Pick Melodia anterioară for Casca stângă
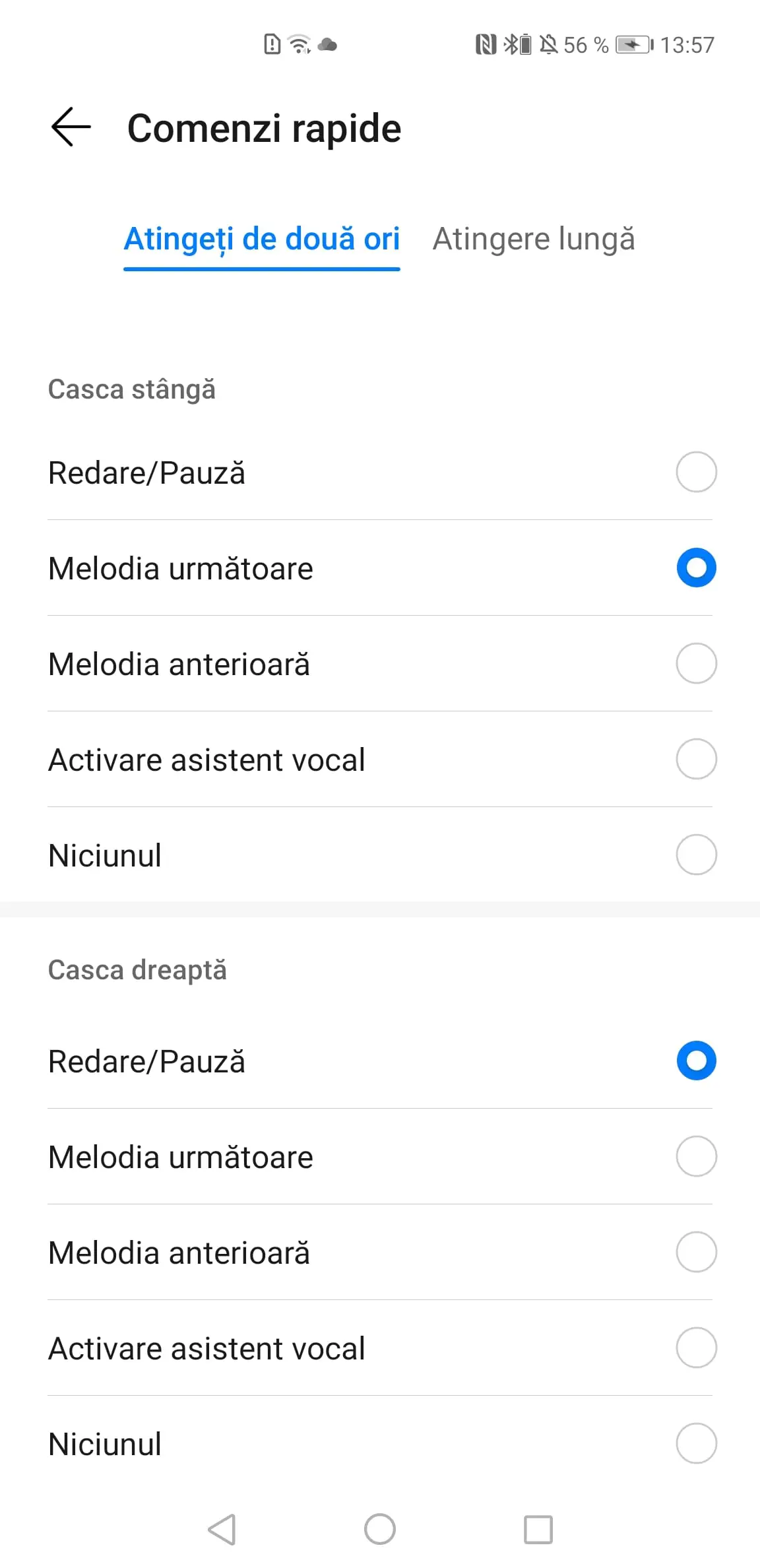This screenshot has width=760, height=1568. [x=380, y=664]
